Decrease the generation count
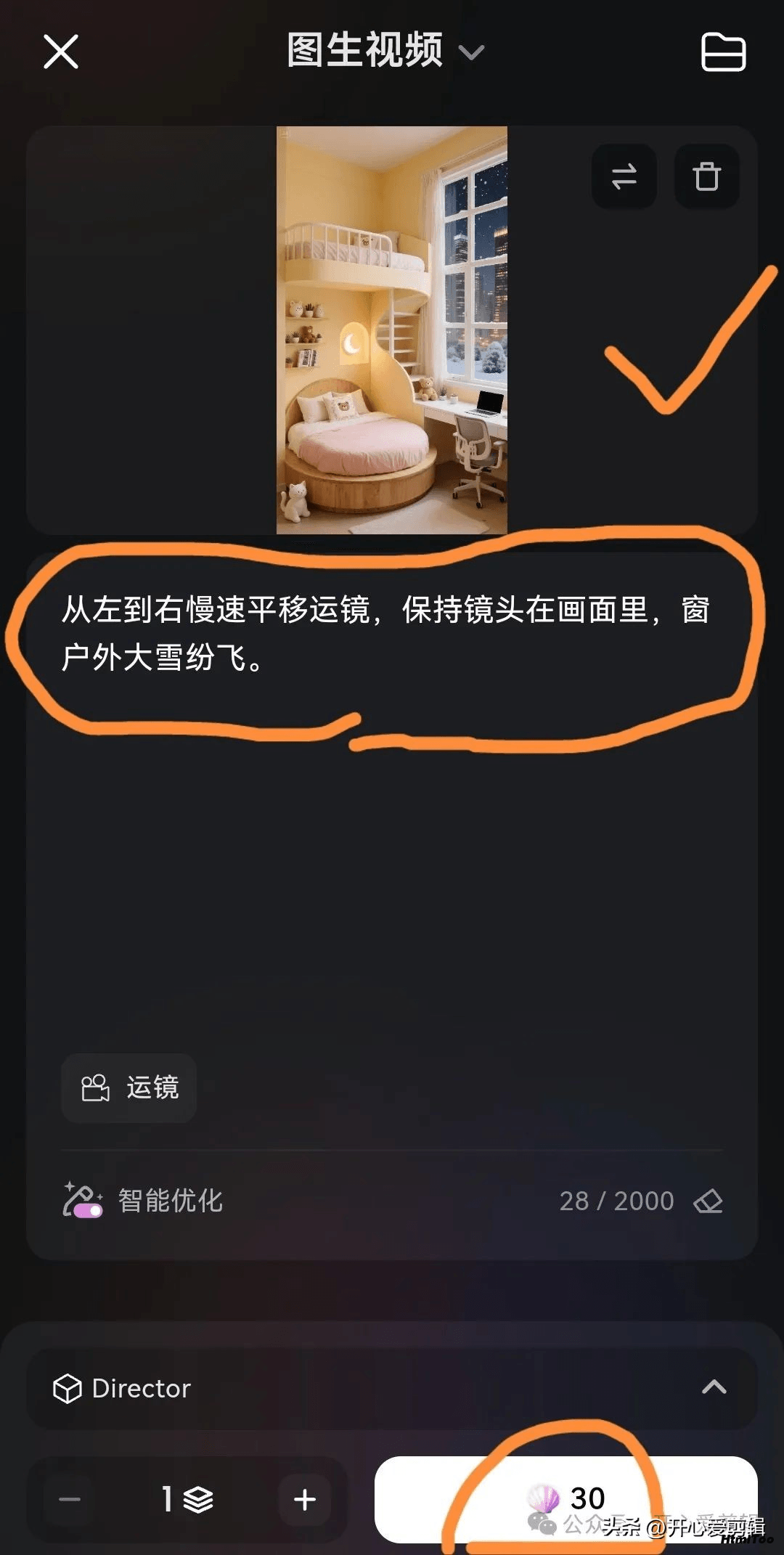The image size is (784, 1555). coord(70,1499)
